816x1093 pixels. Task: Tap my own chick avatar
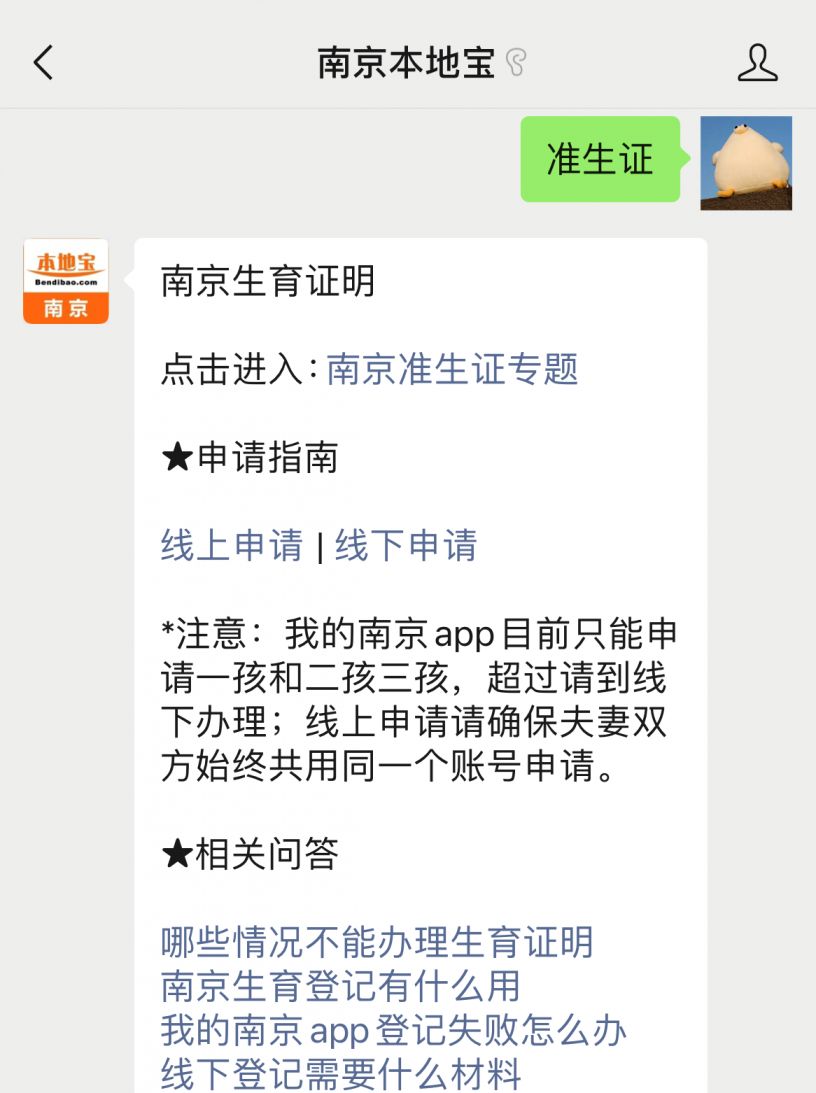point(745,163)
